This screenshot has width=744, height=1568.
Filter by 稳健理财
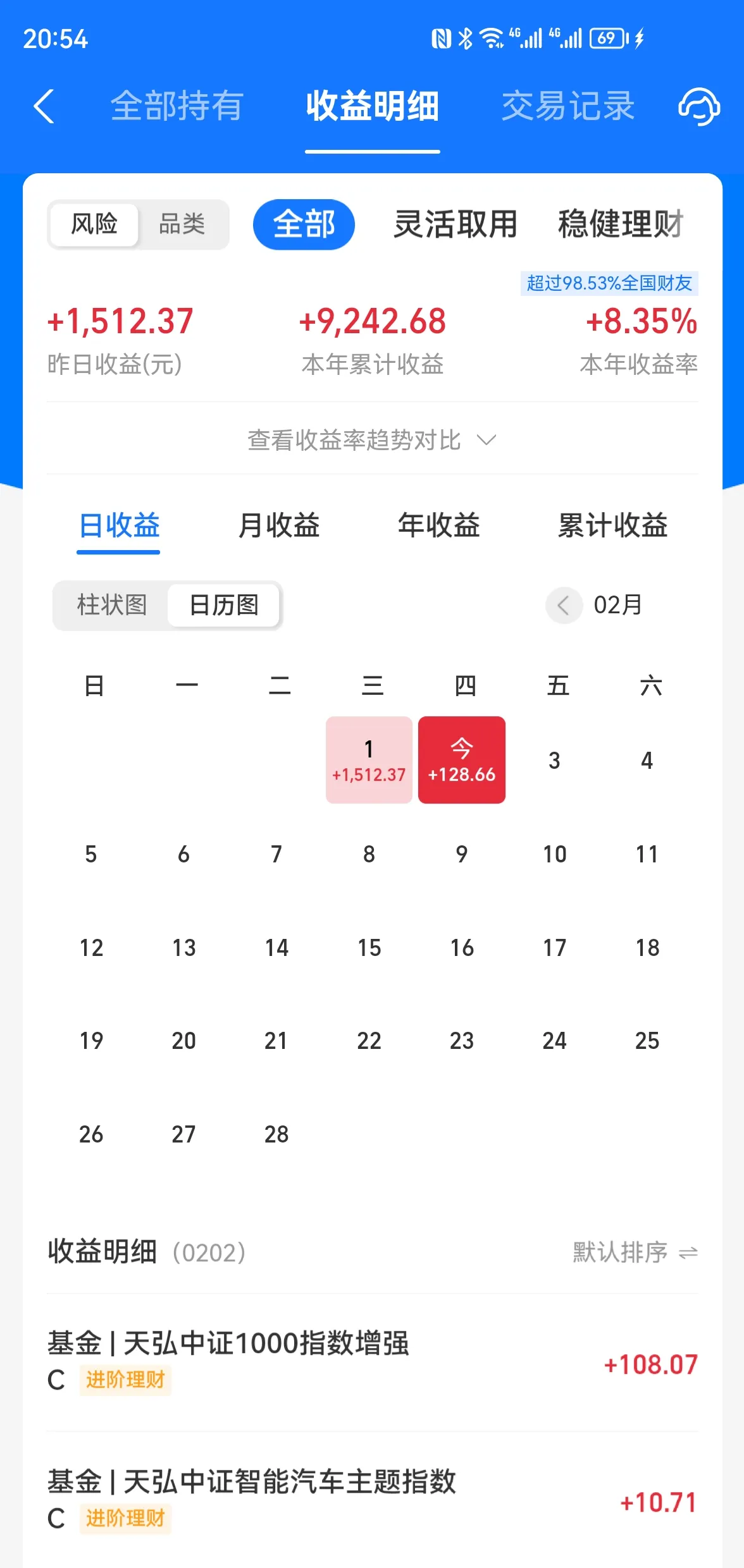(620, 224)
